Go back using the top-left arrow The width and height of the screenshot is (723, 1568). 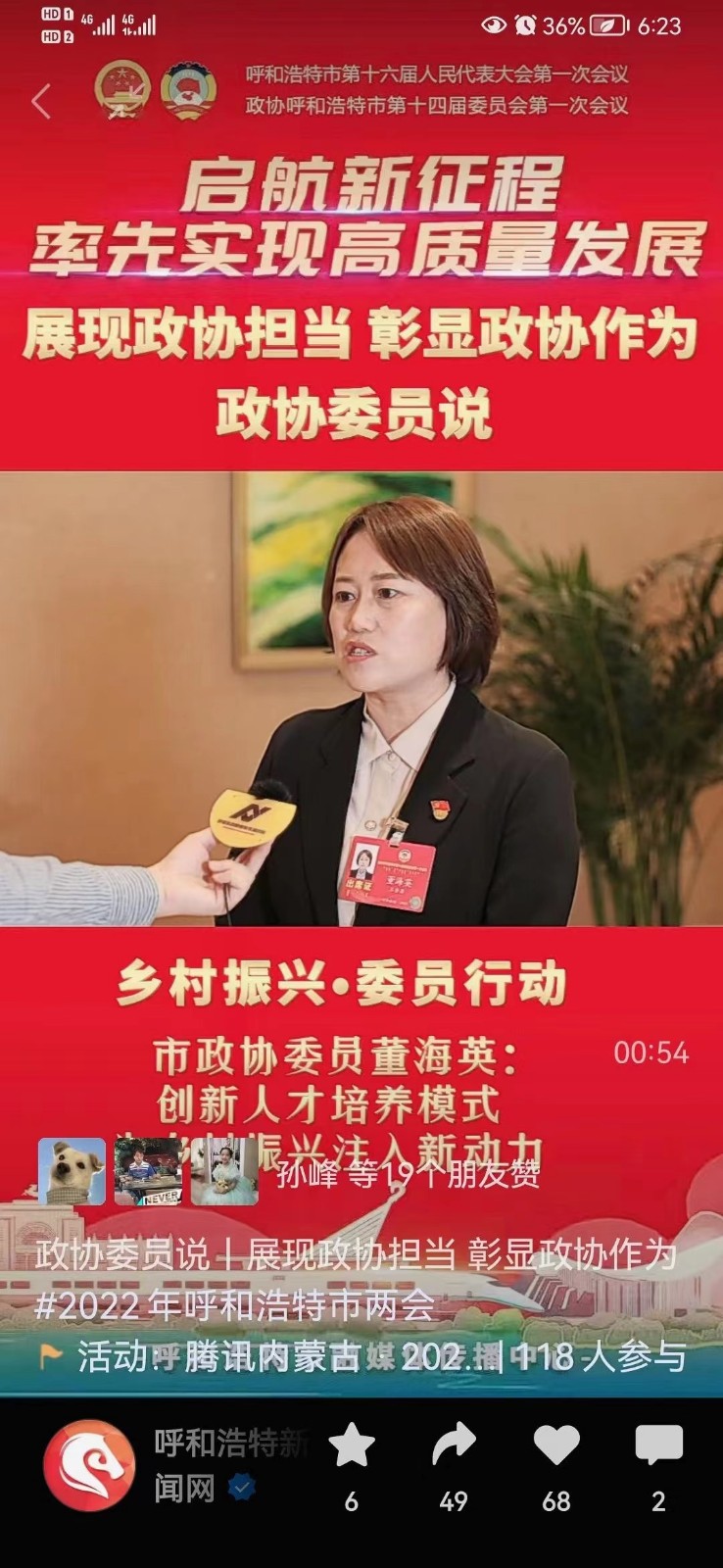(x=41, y=102)
